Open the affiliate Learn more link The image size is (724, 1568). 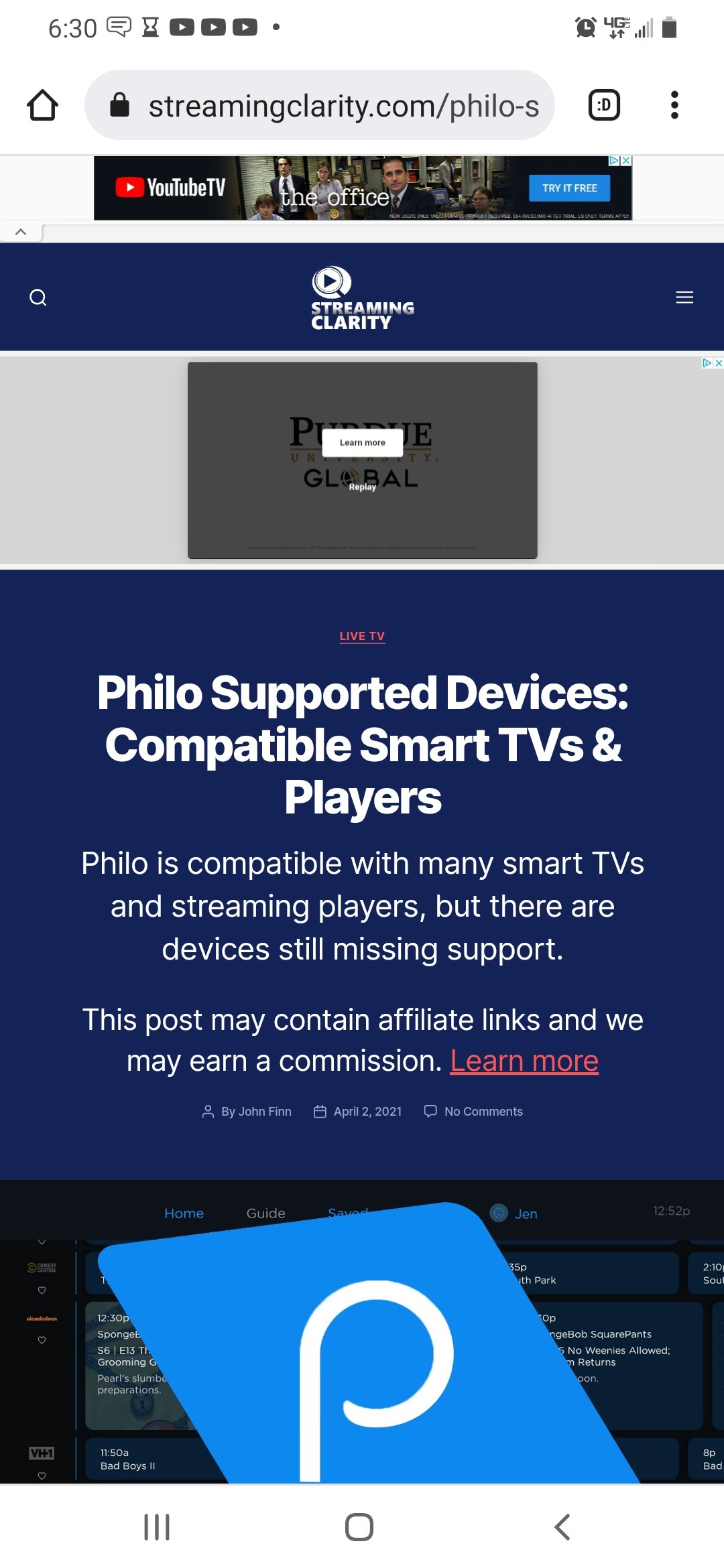point(524,1061)
